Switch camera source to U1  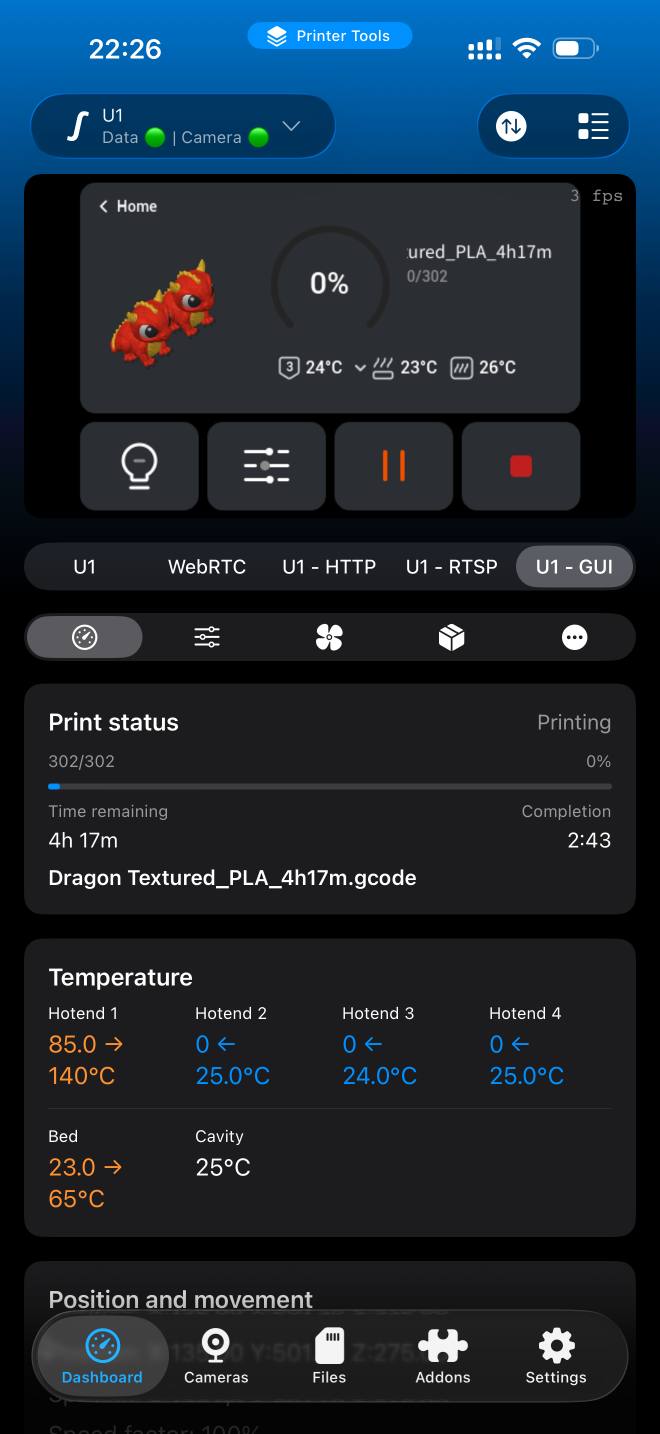85,567
